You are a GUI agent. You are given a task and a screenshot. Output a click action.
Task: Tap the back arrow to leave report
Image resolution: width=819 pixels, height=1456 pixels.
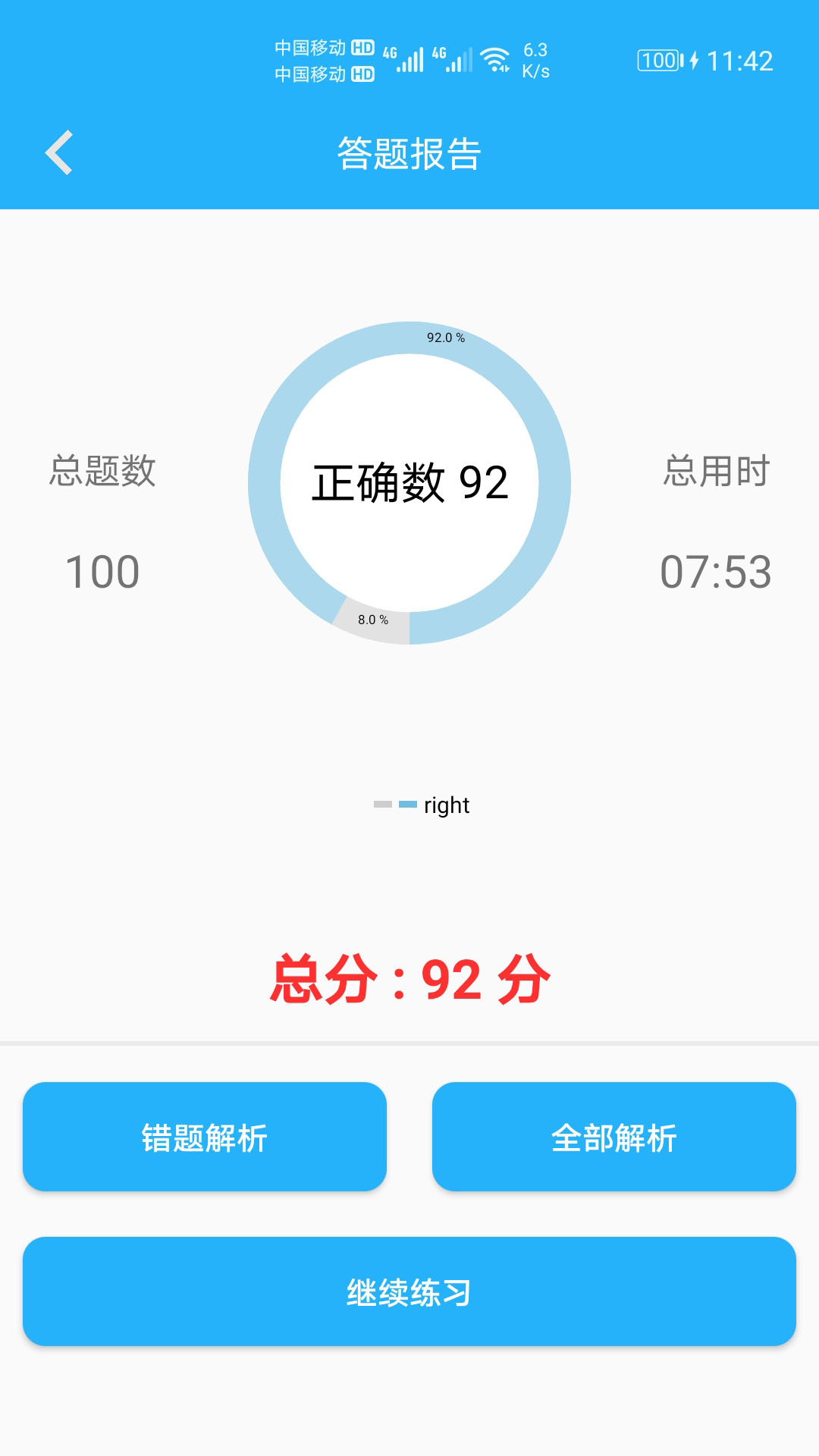(58, 152)
